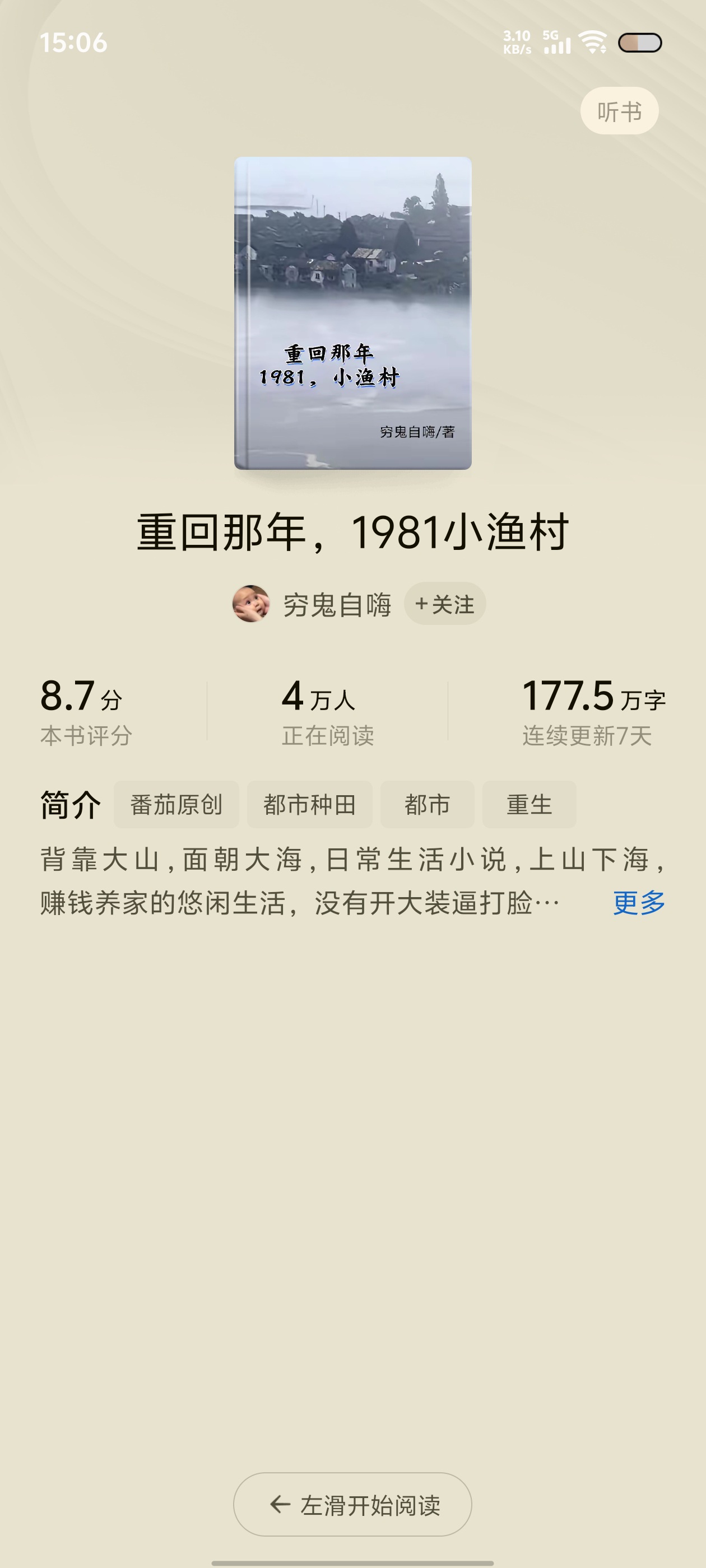Screen dimensions: 706x1568
Task: Tap 左滑开始阅读 to start reading
Action: (352, 1505)
